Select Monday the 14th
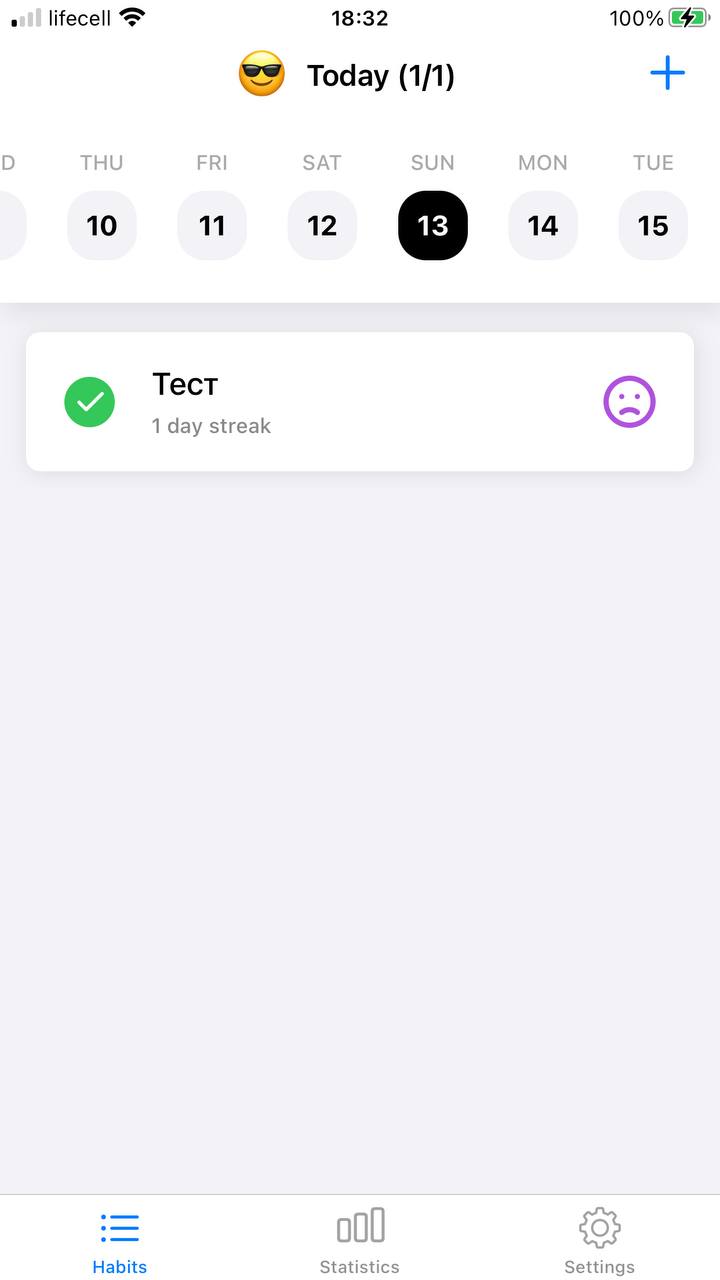 pos(543,226)
